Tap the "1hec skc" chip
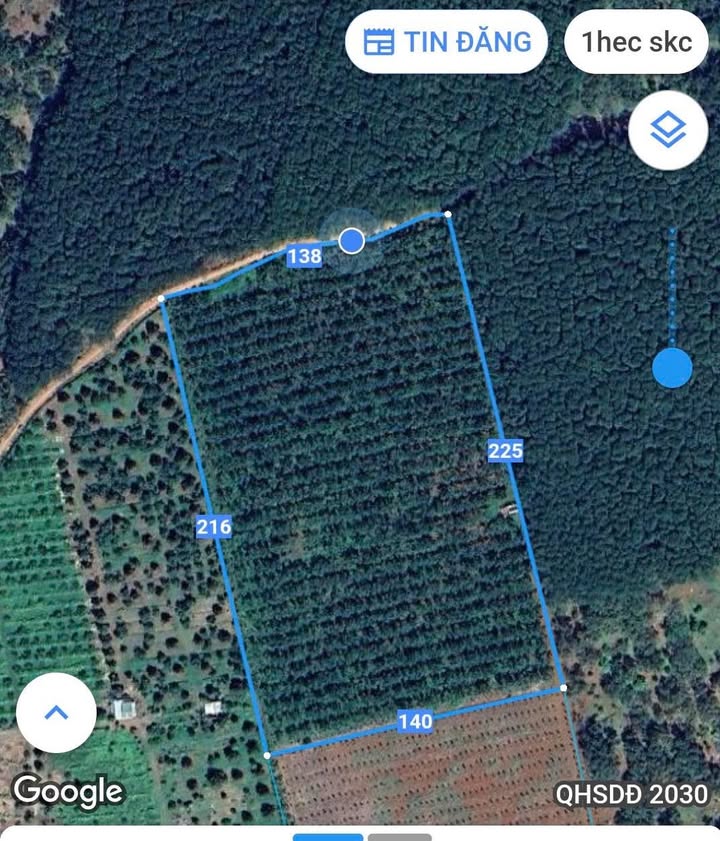Viewport: 720px width, 841px height. [636, 42]
